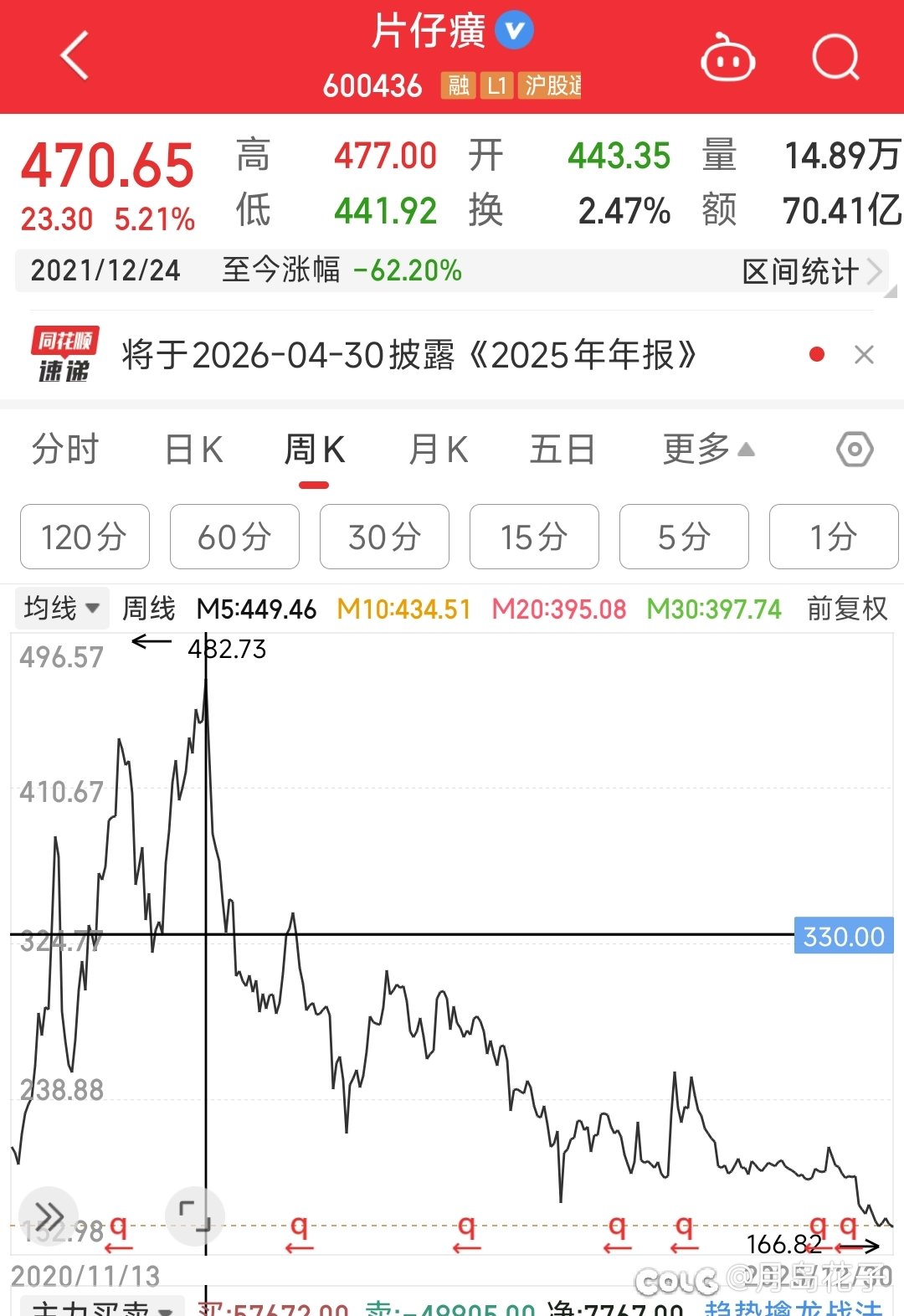Image resolution: width=904 pixels, height=1316 pixels.
Task: Open the robot assistant icon
Action: [727, 57]
